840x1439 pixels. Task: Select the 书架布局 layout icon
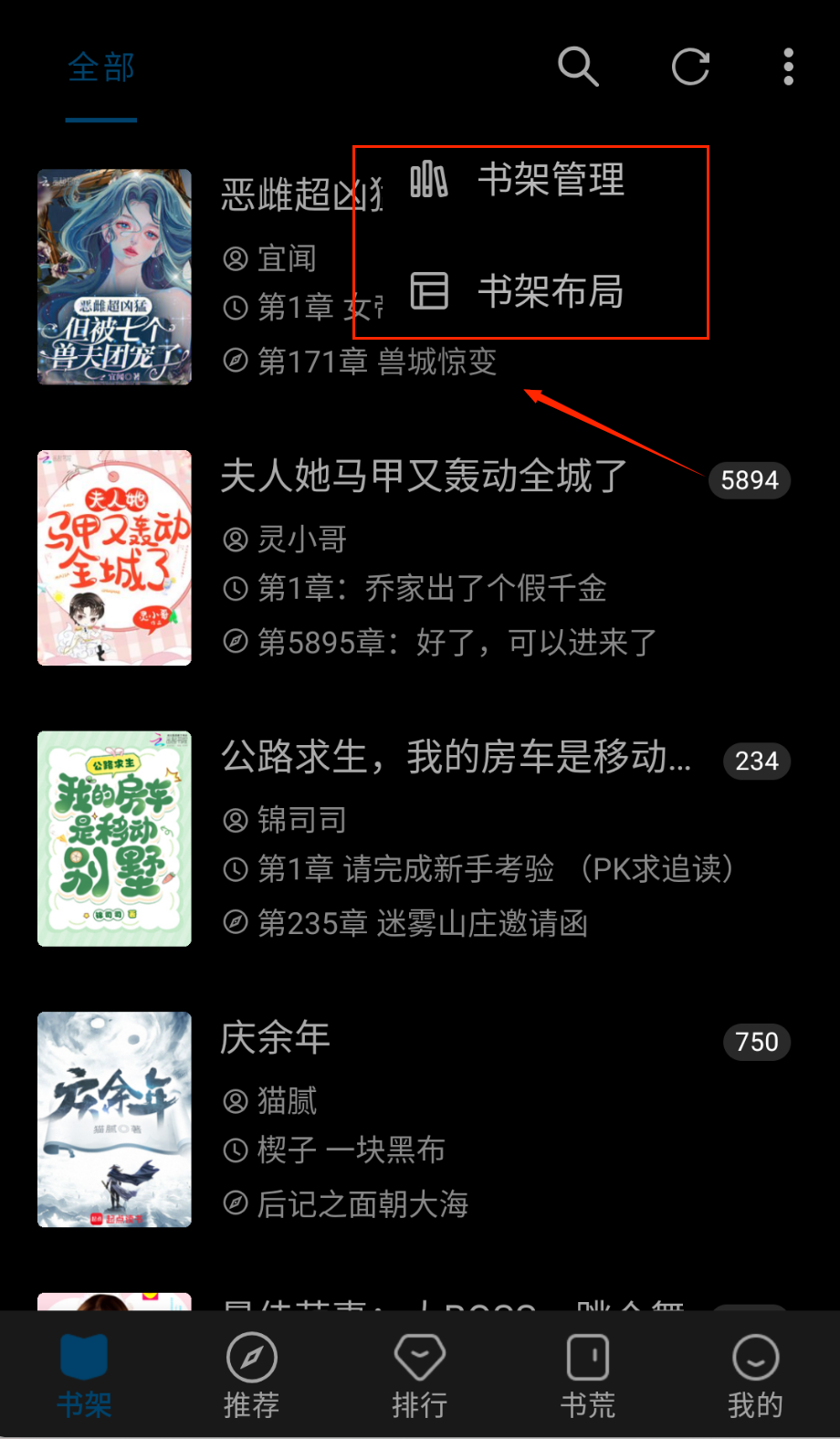point(428,292)
